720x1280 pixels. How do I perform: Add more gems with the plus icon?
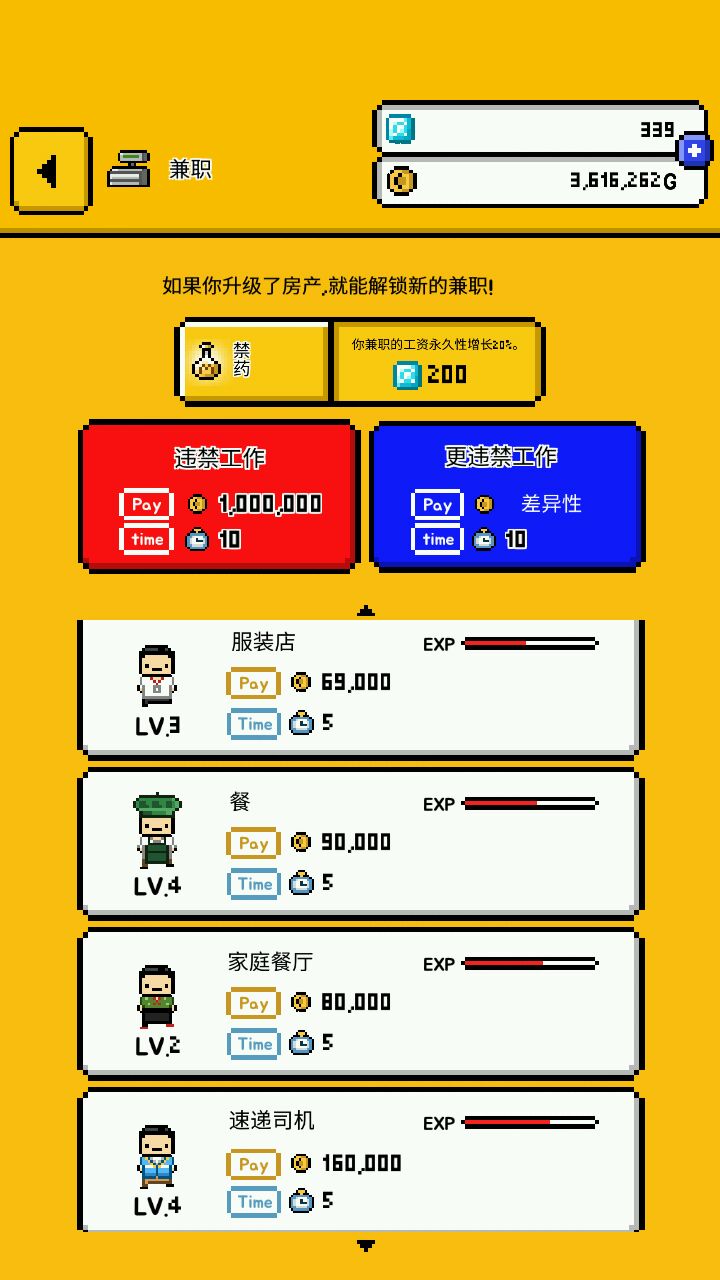[694, 151]
